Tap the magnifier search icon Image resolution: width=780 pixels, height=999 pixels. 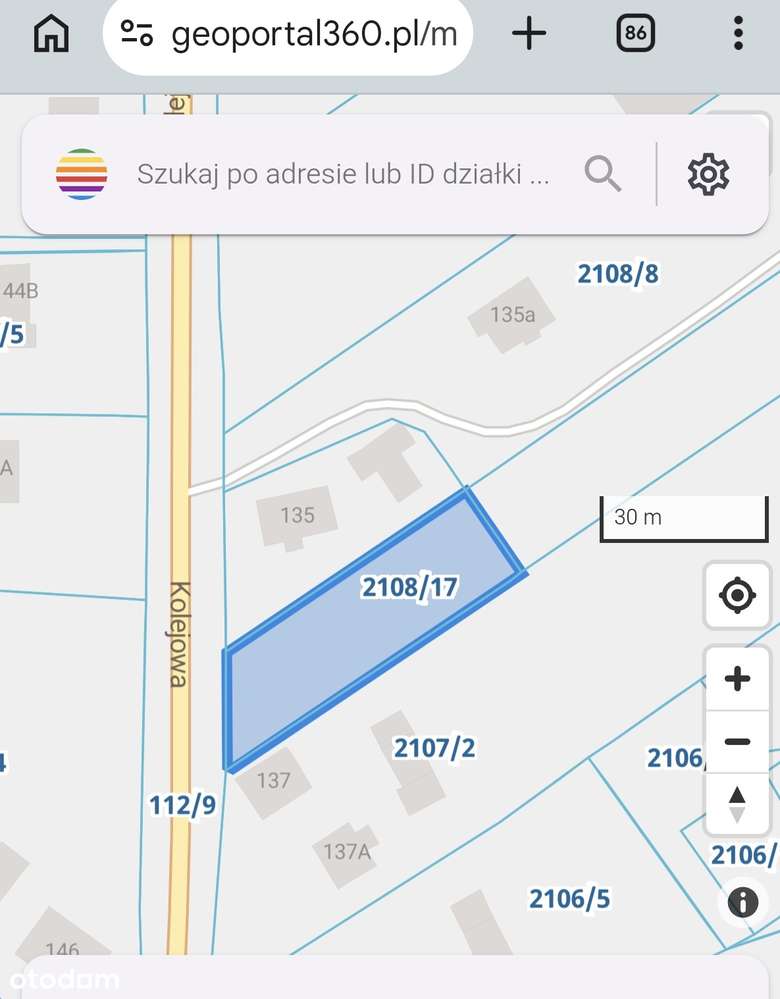tap(603, 175)
